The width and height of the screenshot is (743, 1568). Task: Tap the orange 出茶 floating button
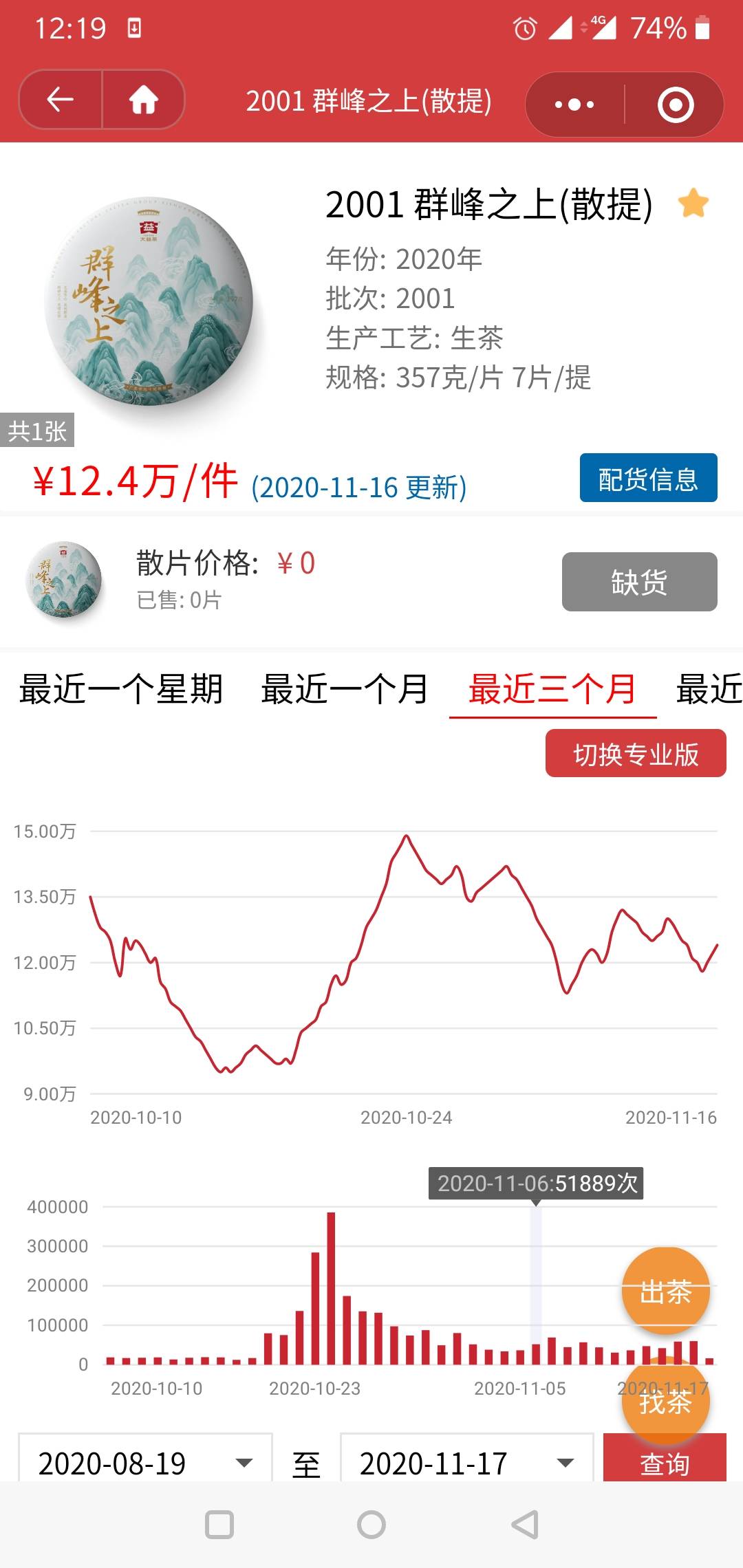[665, 1292]
